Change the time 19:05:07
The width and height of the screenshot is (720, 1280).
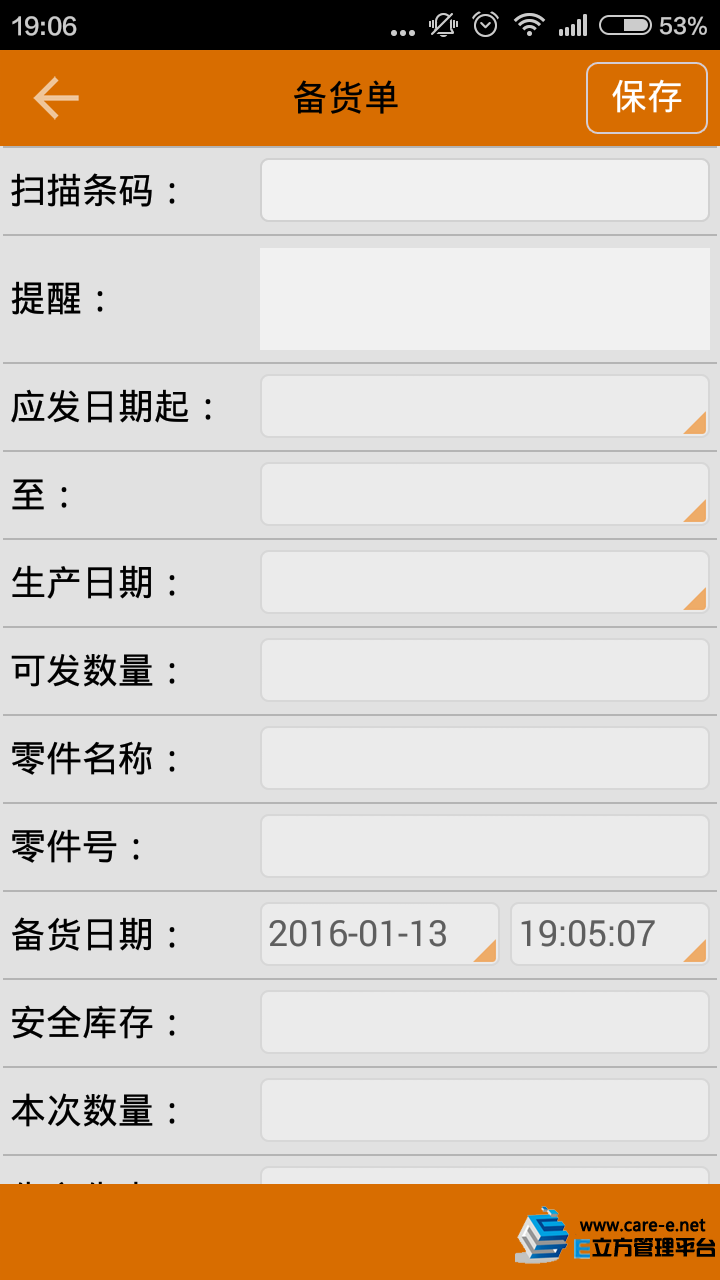point(610,934)
